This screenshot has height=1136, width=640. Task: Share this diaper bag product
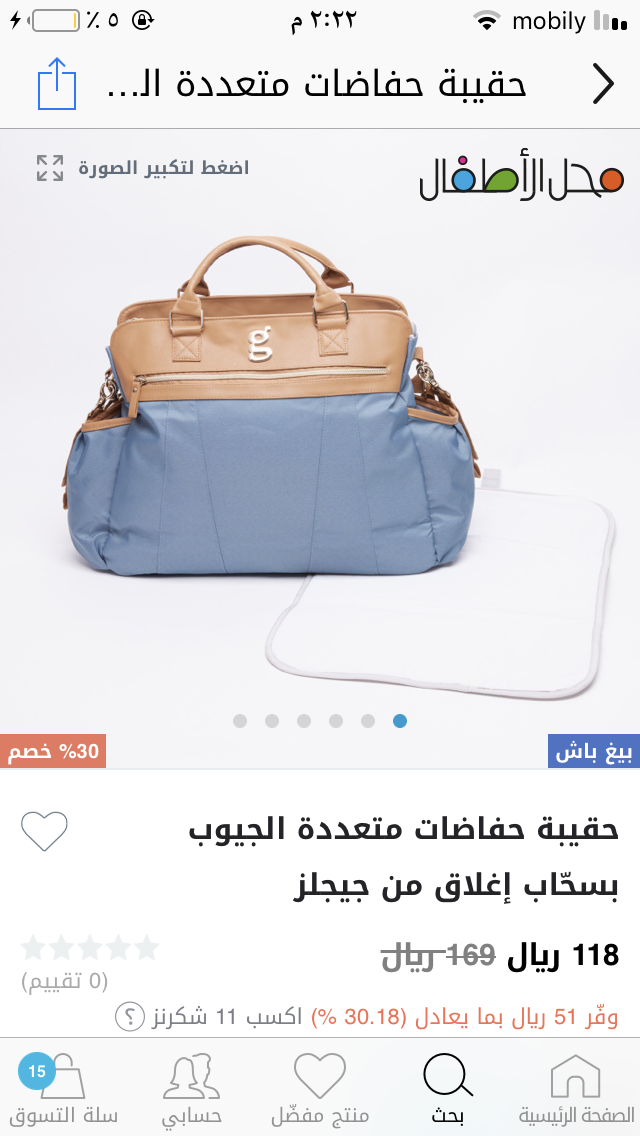coord(57,84)
